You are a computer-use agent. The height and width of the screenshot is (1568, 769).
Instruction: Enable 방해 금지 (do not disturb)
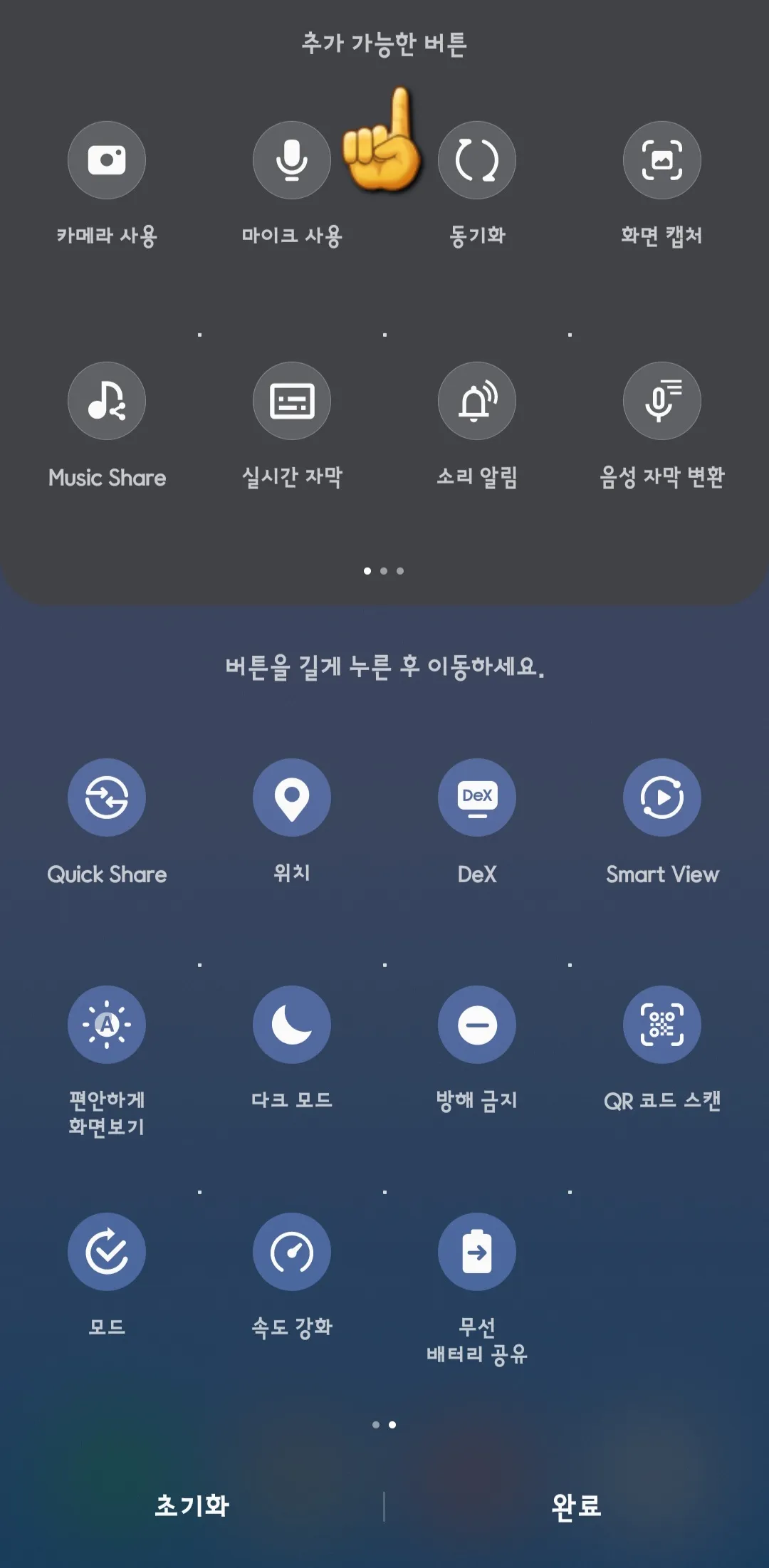tap(477, 1024)
